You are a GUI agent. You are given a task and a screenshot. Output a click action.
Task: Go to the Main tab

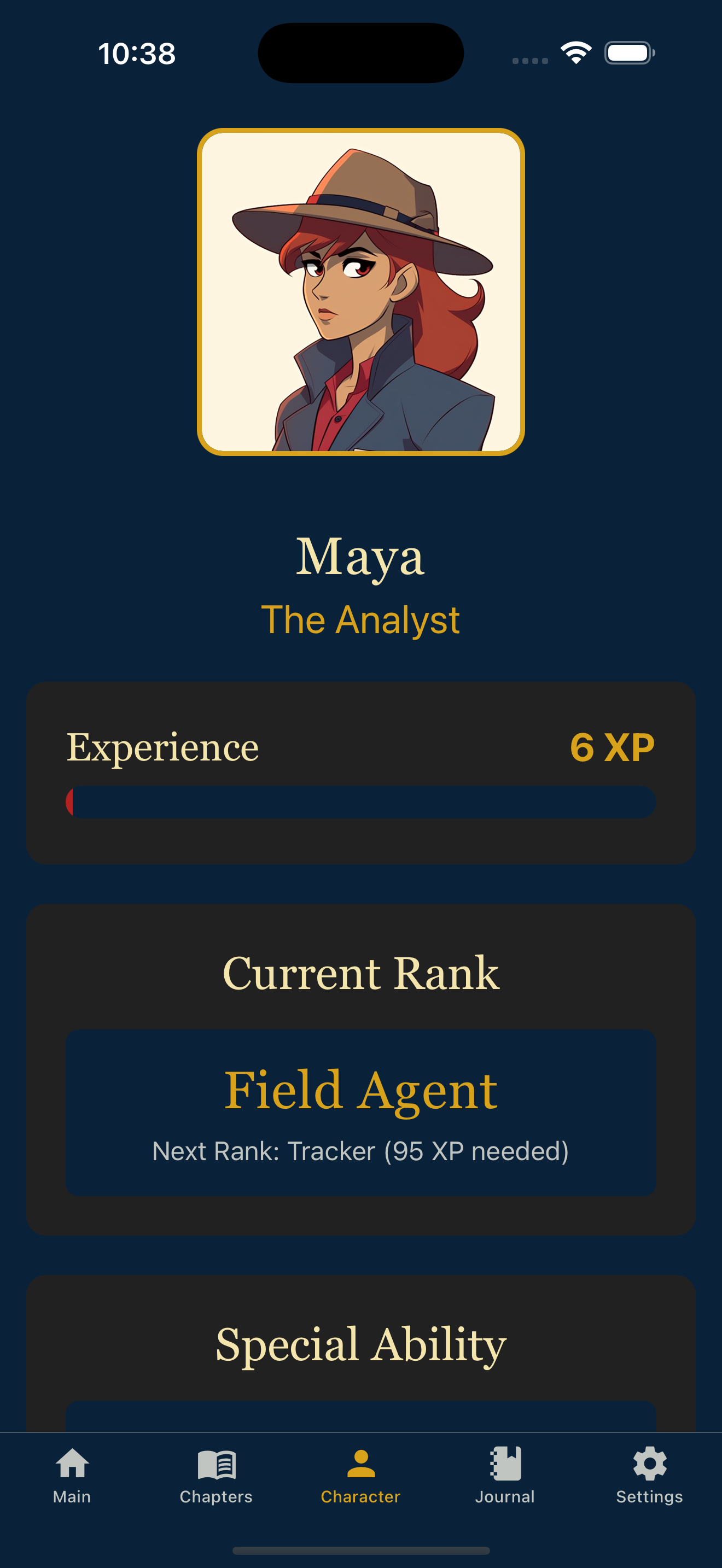(x=72, y=1476)
